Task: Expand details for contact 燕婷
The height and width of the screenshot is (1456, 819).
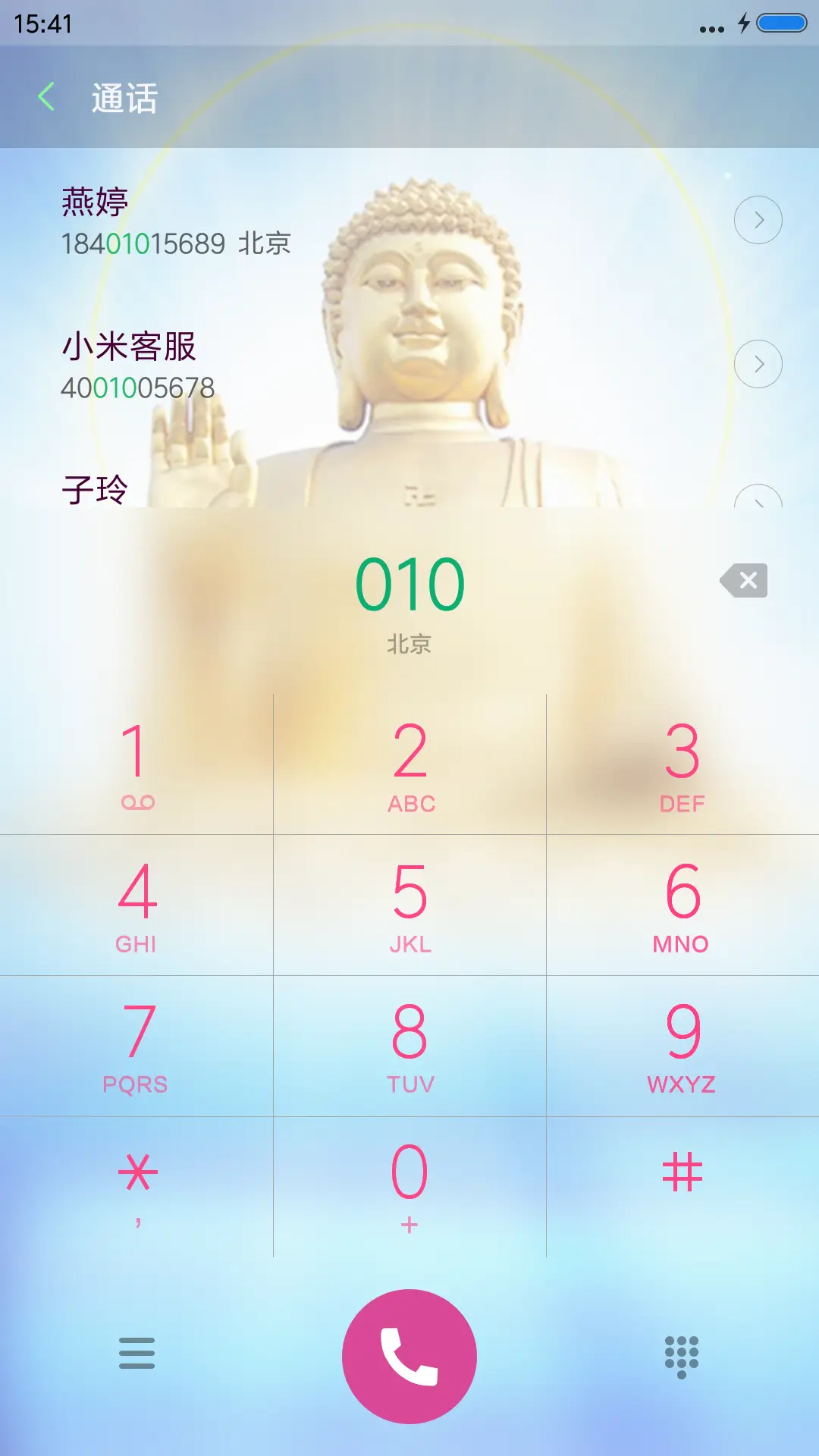Action: (758, 219)
